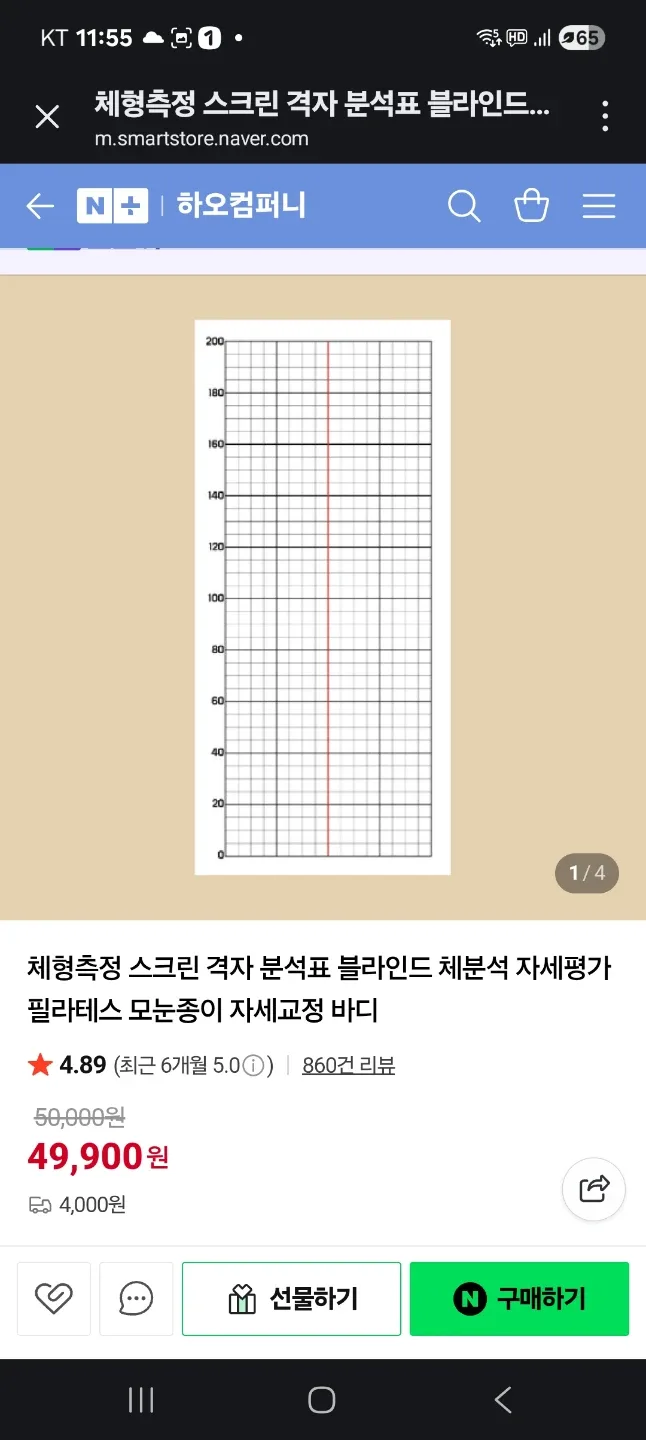Screen dimensions: 646x1440
Task: Tap the 선물하기 gift button
Action: coord(291,1299)
